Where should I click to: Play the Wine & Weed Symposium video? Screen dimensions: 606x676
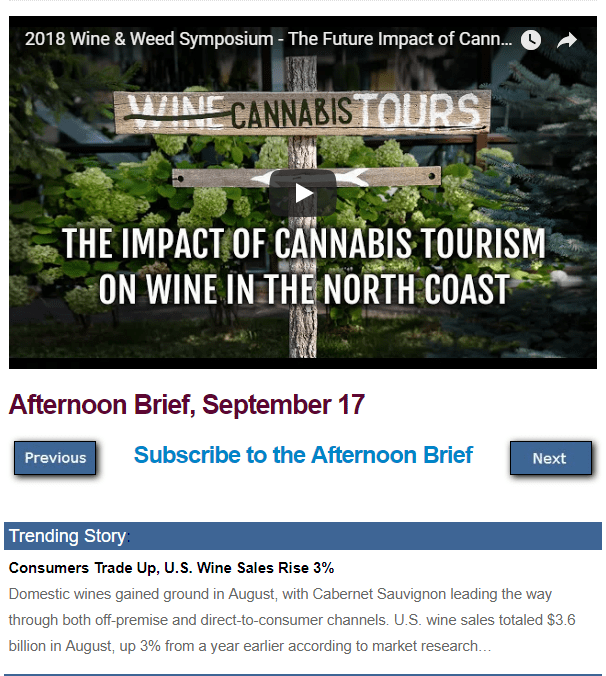(302, 192)
